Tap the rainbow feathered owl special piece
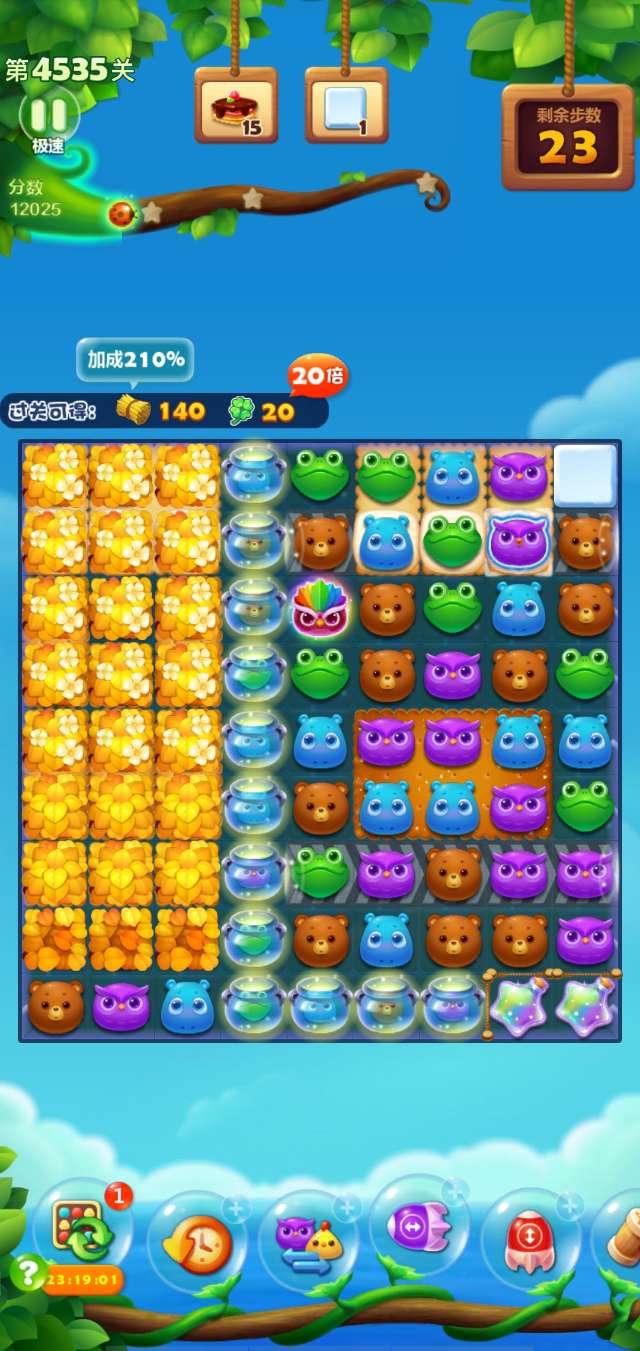This screenshot has height=1351, width=640. coord(321,608)
